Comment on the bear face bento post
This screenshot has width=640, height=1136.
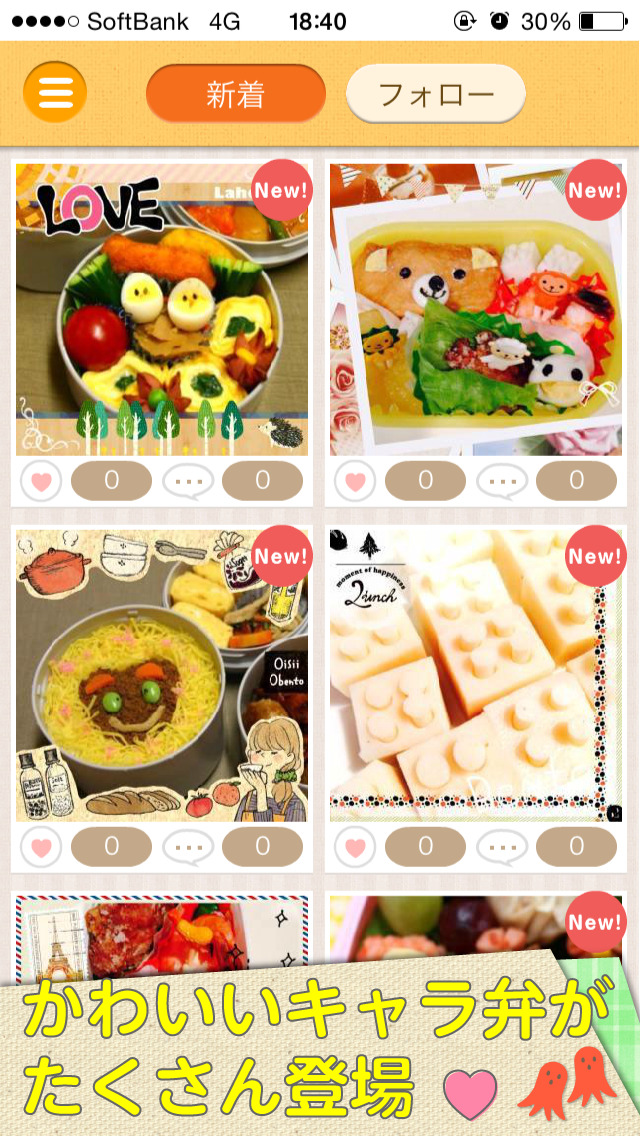[x=503, y=481]
